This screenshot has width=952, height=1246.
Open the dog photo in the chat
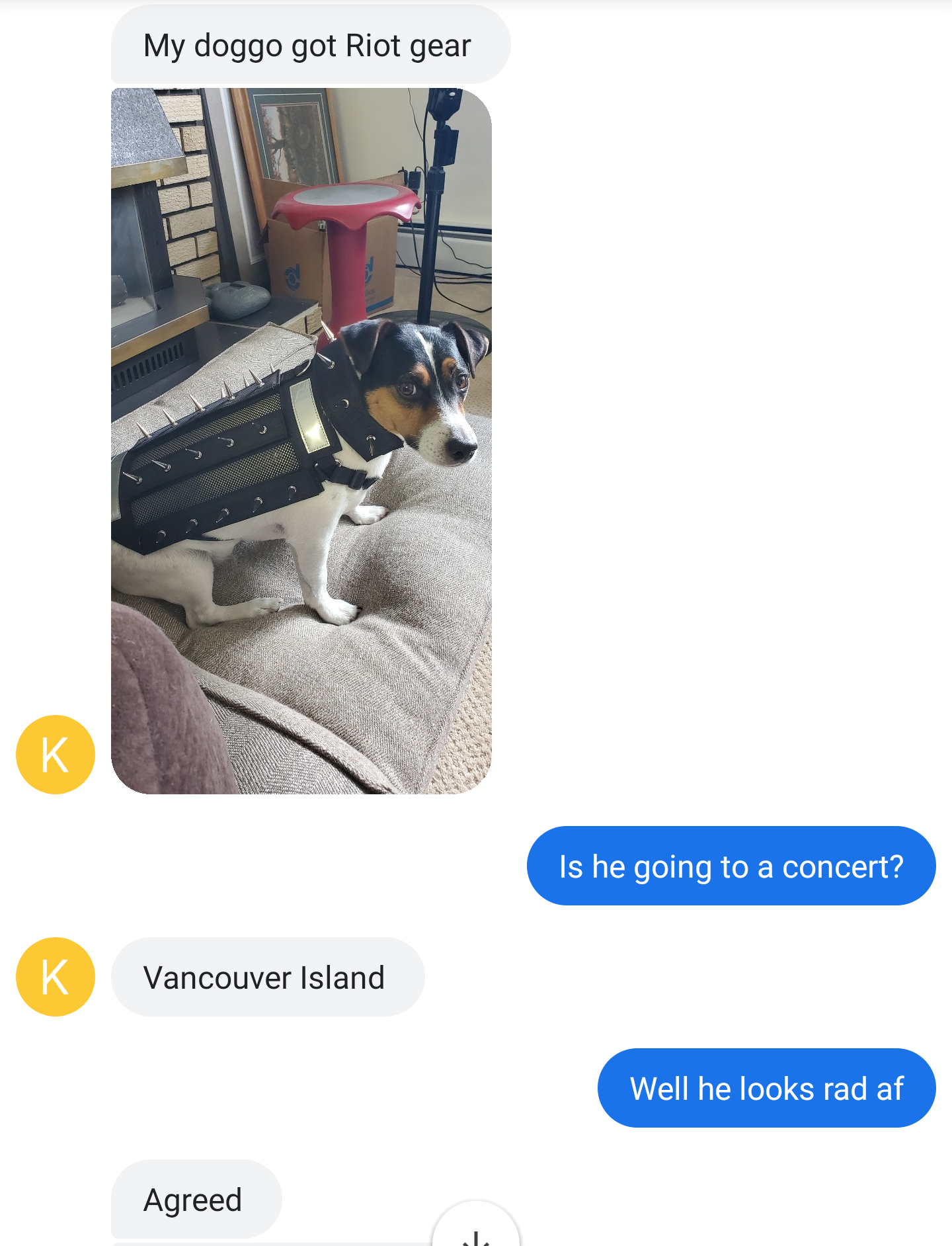point(301,440)
